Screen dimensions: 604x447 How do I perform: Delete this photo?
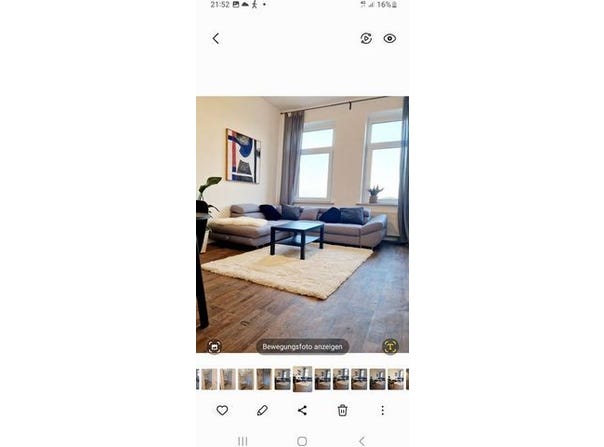click(x=342, y=410)
